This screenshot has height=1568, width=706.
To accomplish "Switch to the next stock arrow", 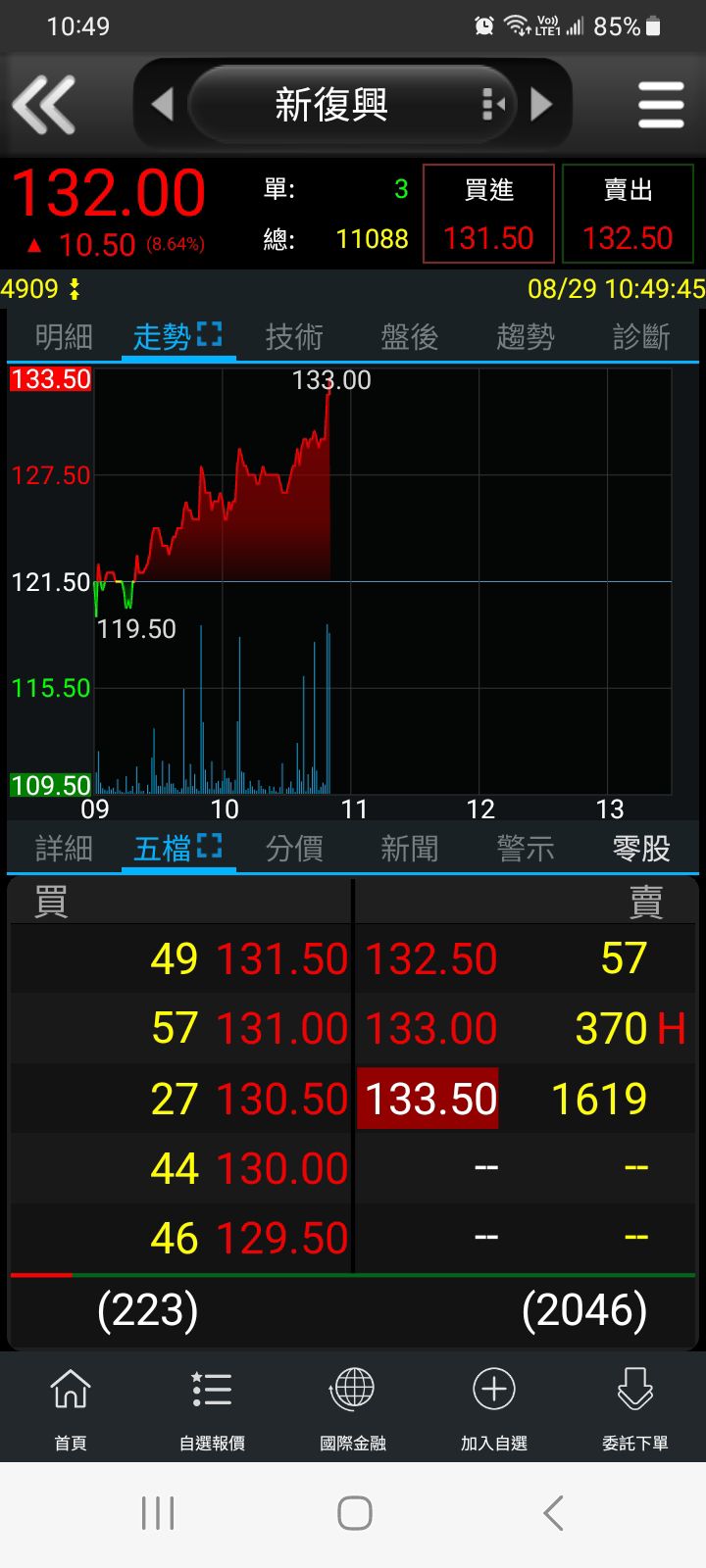I will click(541, 104).
